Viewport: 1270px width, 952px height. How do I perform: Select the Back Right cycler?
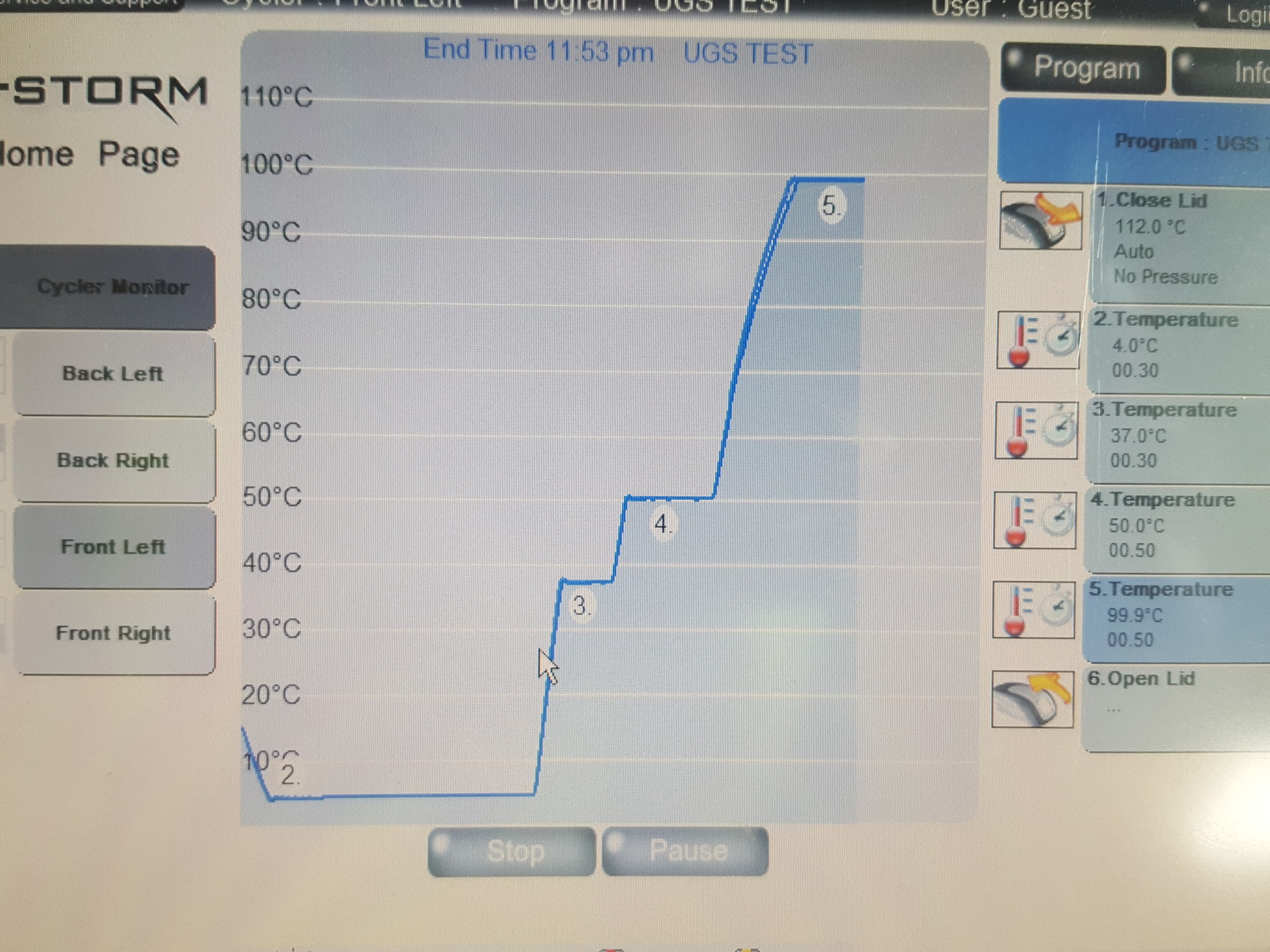tap(113, 461)
